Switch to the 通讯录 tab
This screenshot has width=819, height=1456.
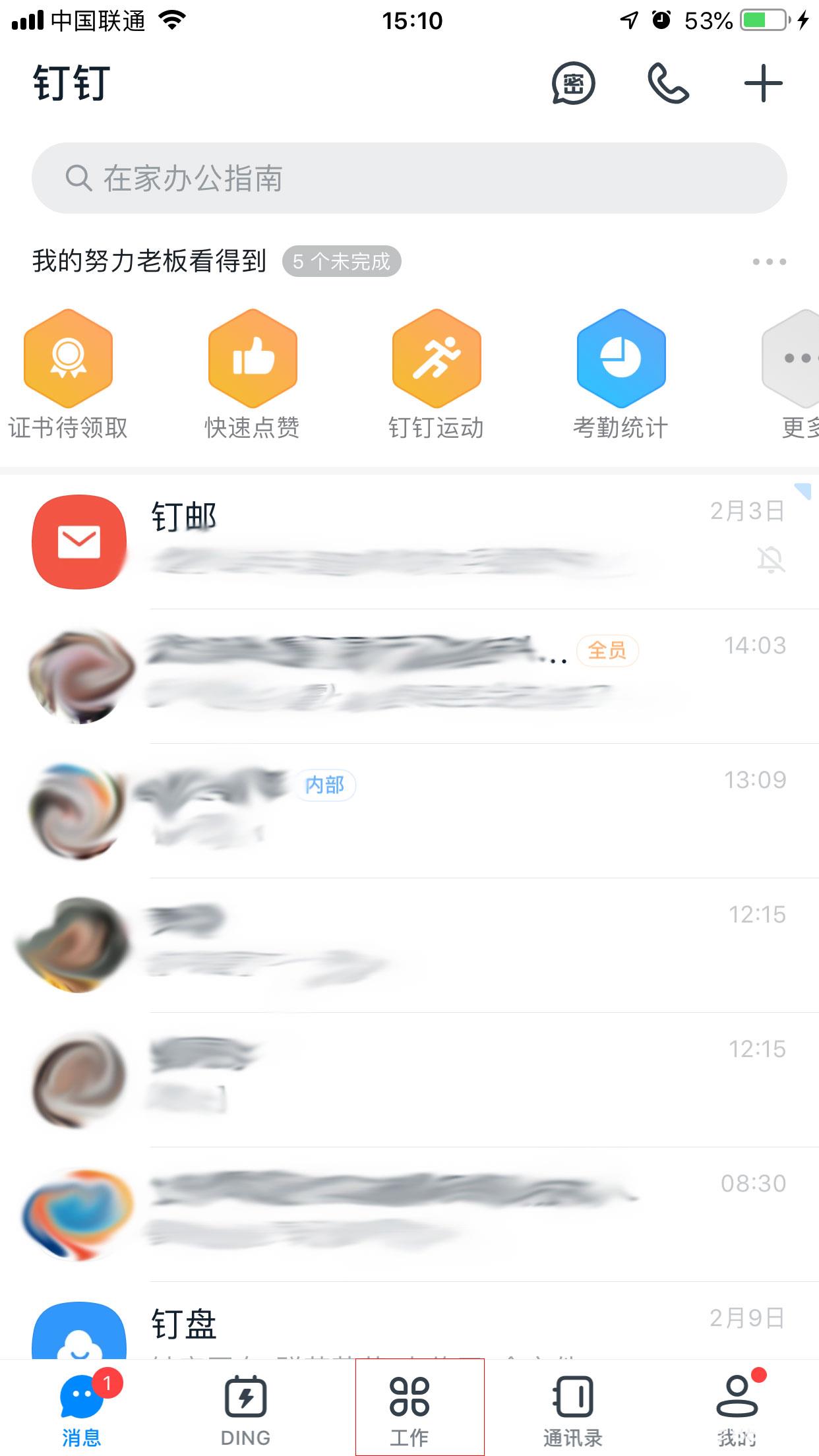tap(572, 1410)
